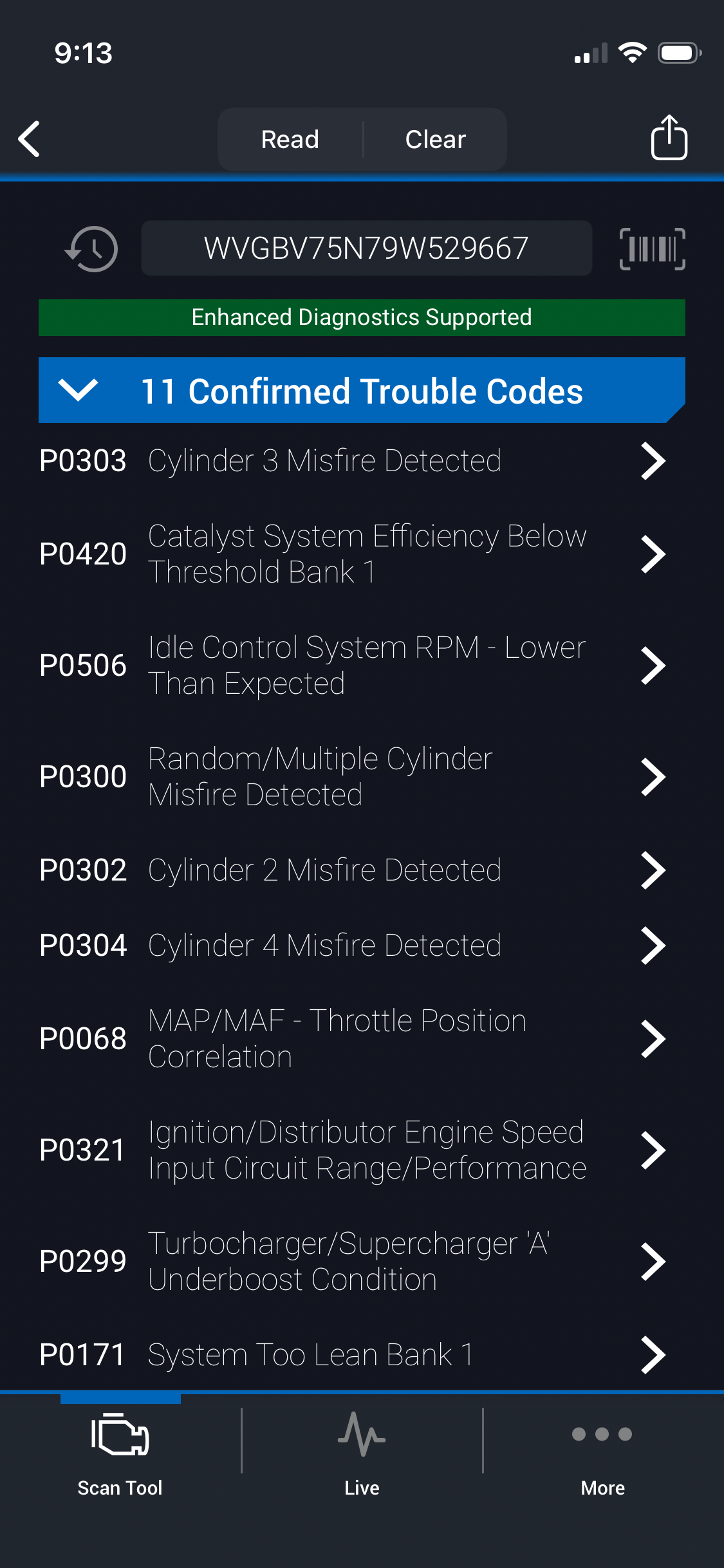Open code P0303 Cylinder 3 Misfire

[x=351, y=461]
